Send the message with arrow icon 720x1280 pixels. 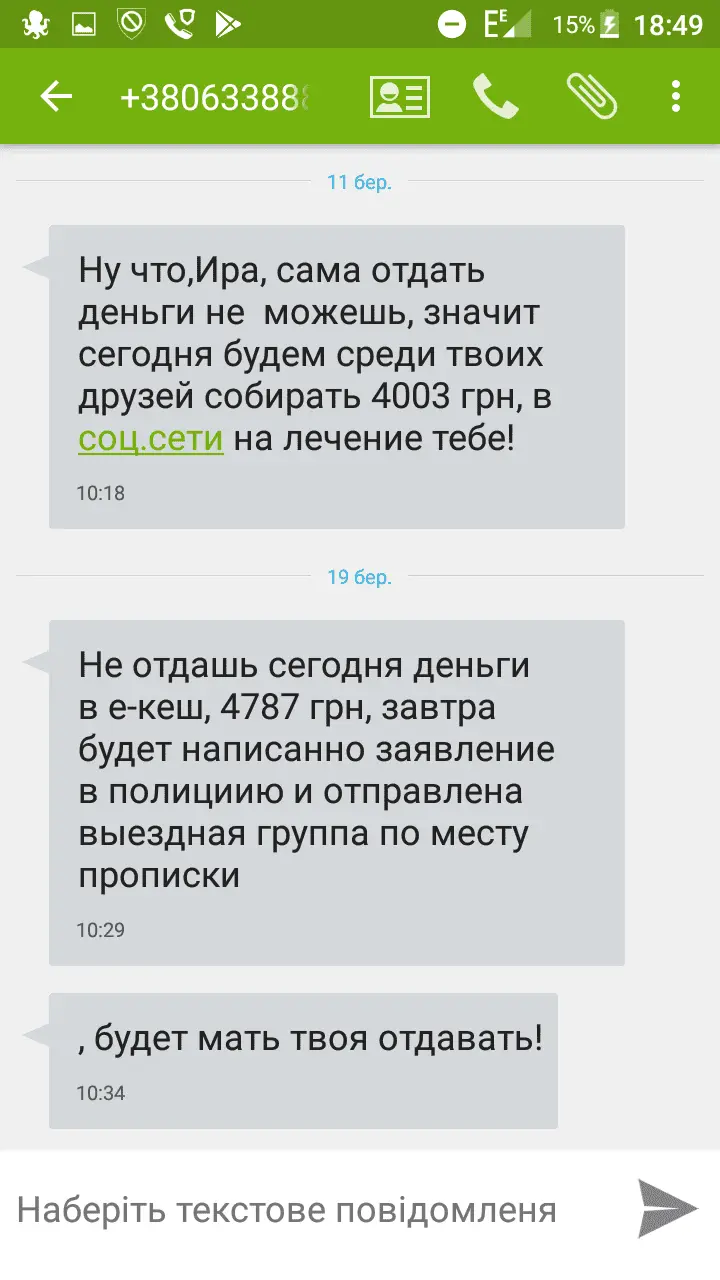[x=666, y=1209]
